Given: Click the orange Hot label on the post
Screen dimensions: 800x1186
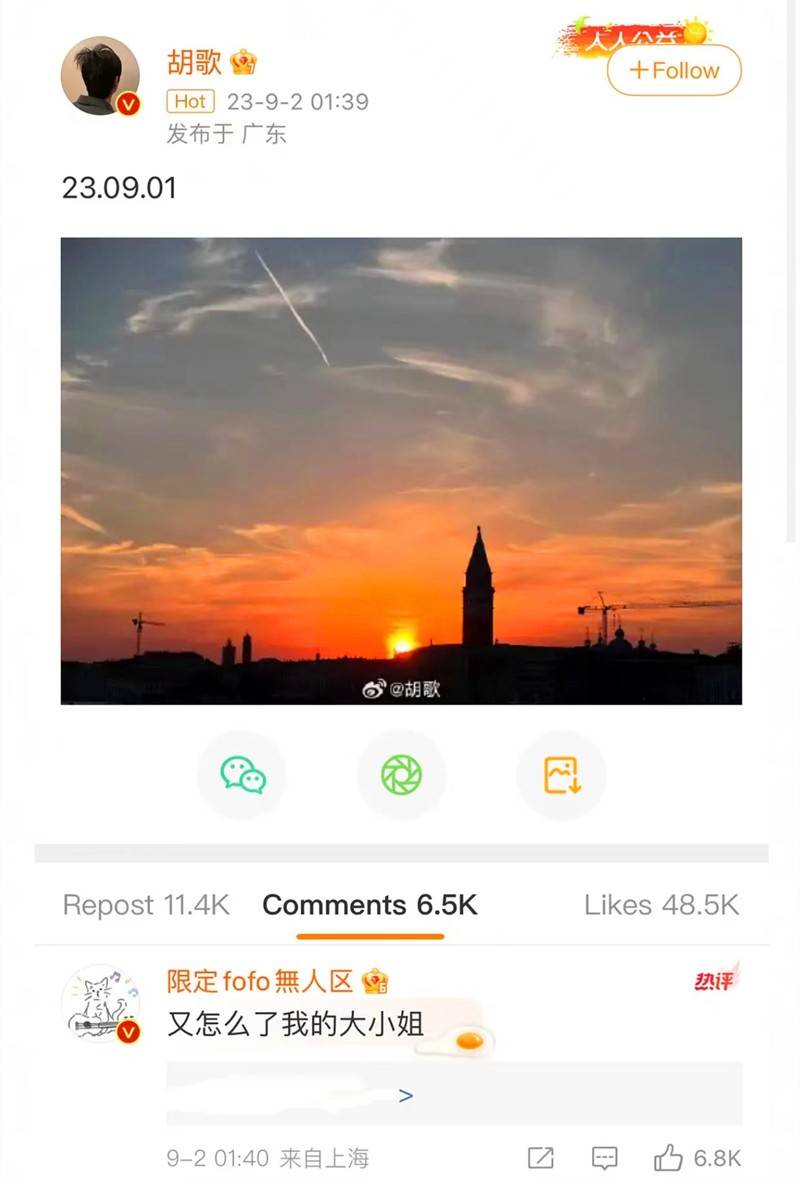Looking at the screenshot, I should click(191, 101).
